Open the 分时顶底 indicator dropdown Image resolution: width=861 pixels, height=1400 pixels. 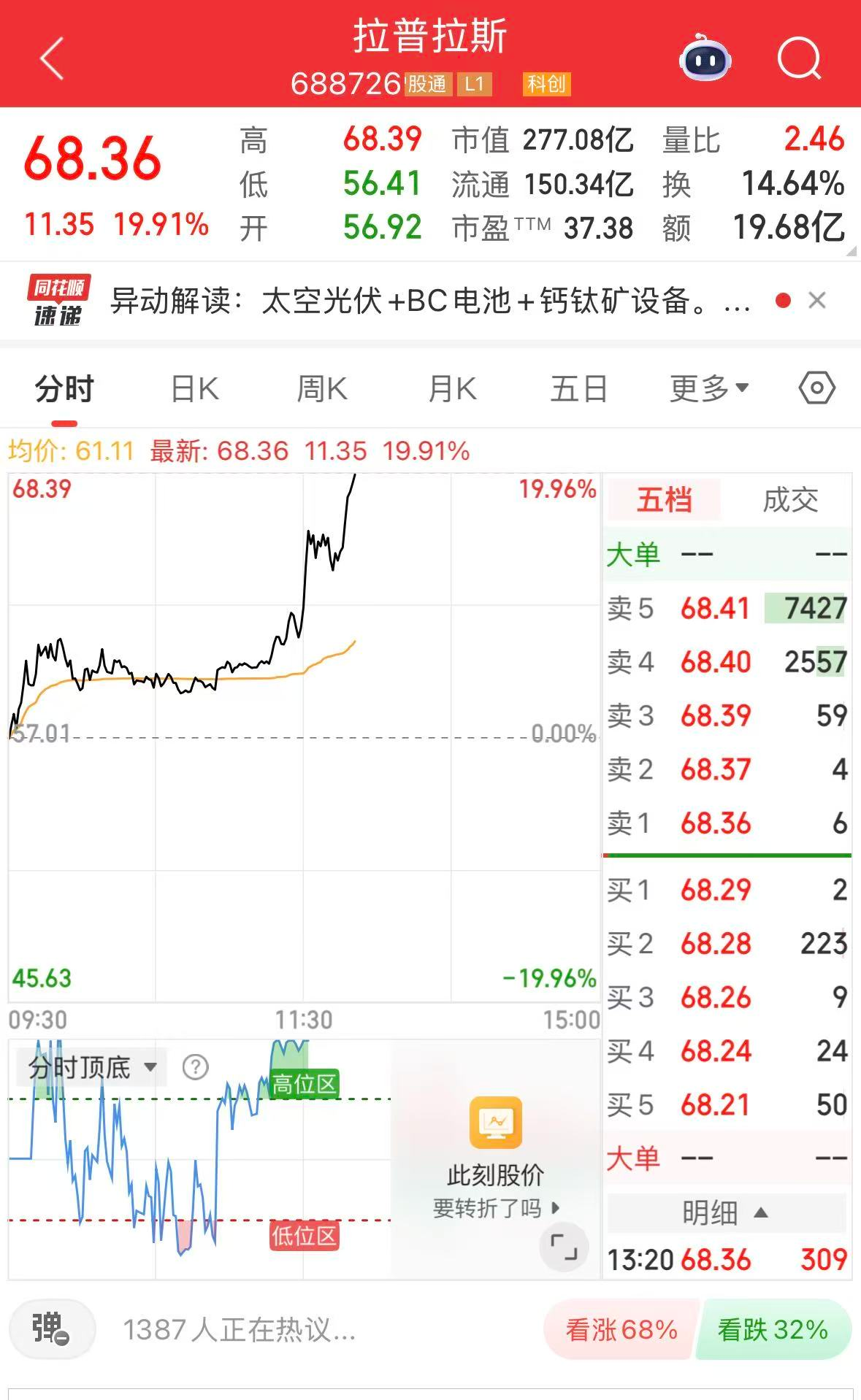coord(92,1068)
